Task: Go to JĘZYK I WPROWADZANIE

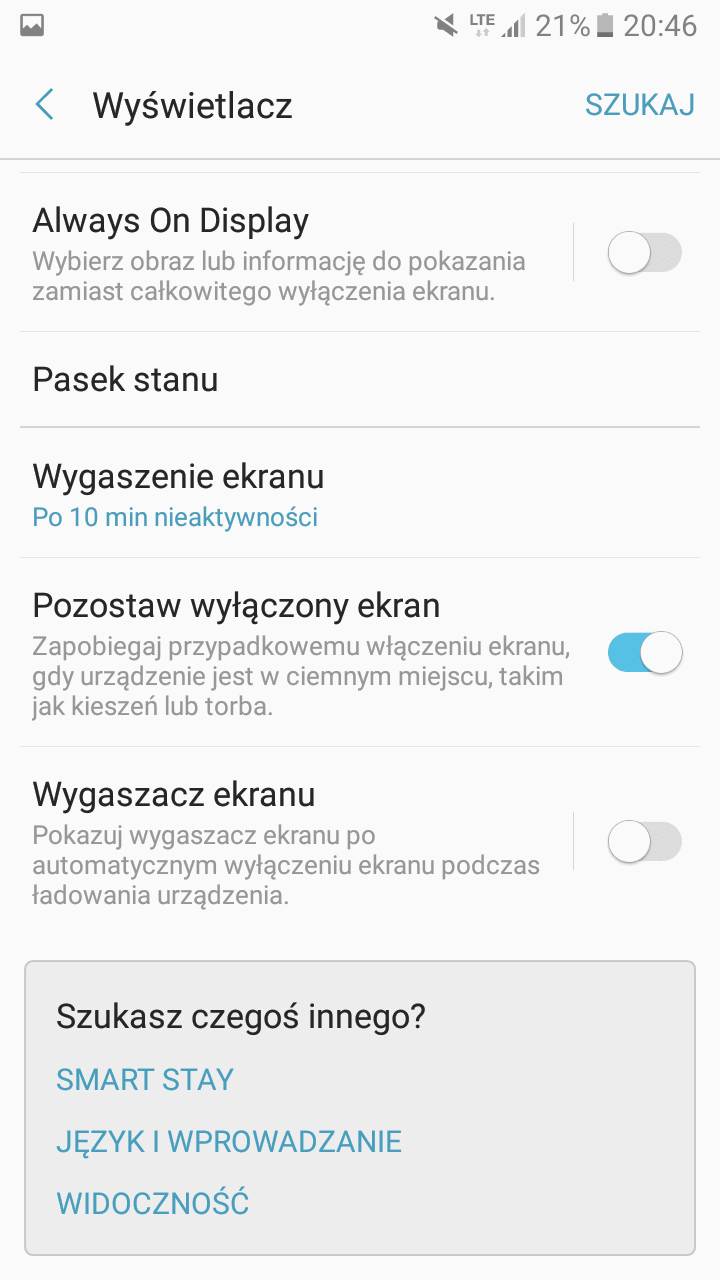Action: tap(229, 1141)
